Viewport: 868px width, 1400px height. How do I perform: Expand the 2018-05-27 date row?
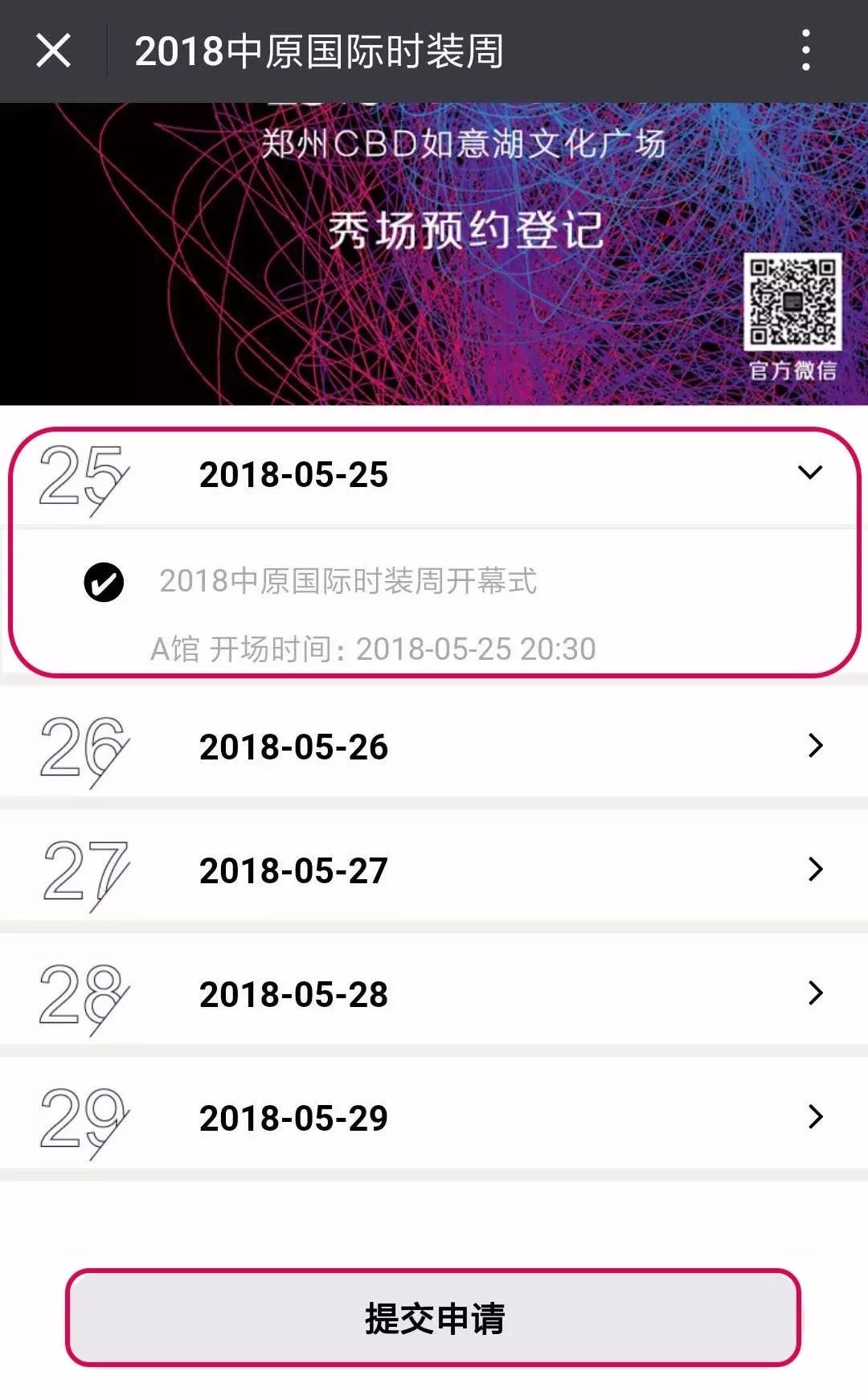pyautogui.click(x=814, y=870)
